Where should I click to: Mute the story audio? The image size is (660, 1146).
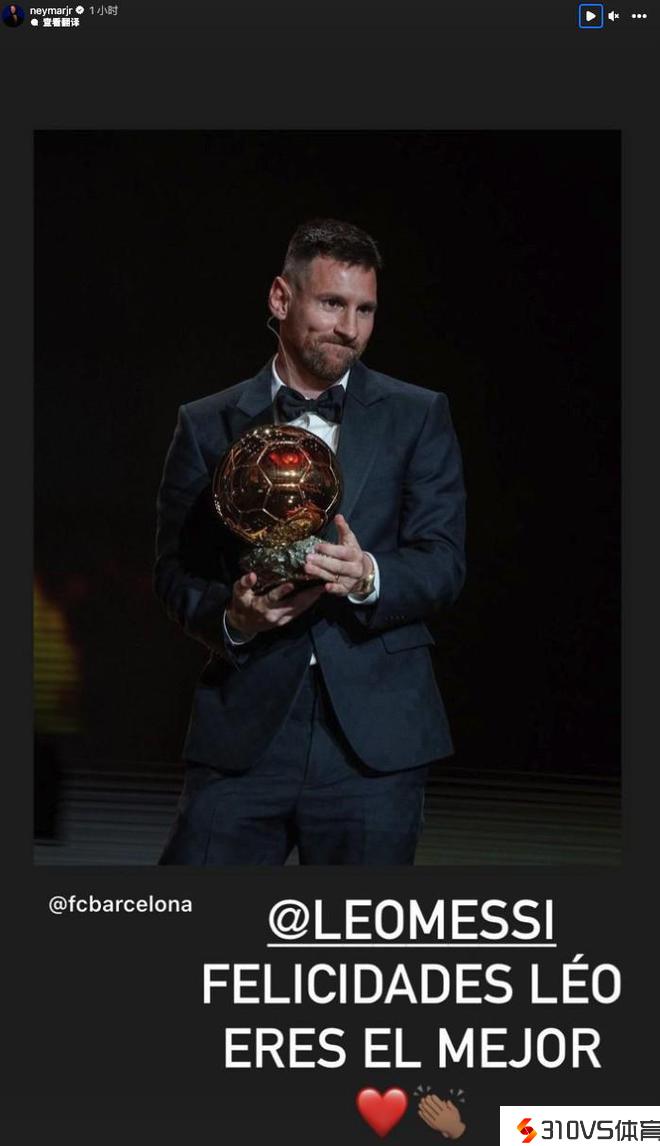pyautogui.click(x=614, y=16)
